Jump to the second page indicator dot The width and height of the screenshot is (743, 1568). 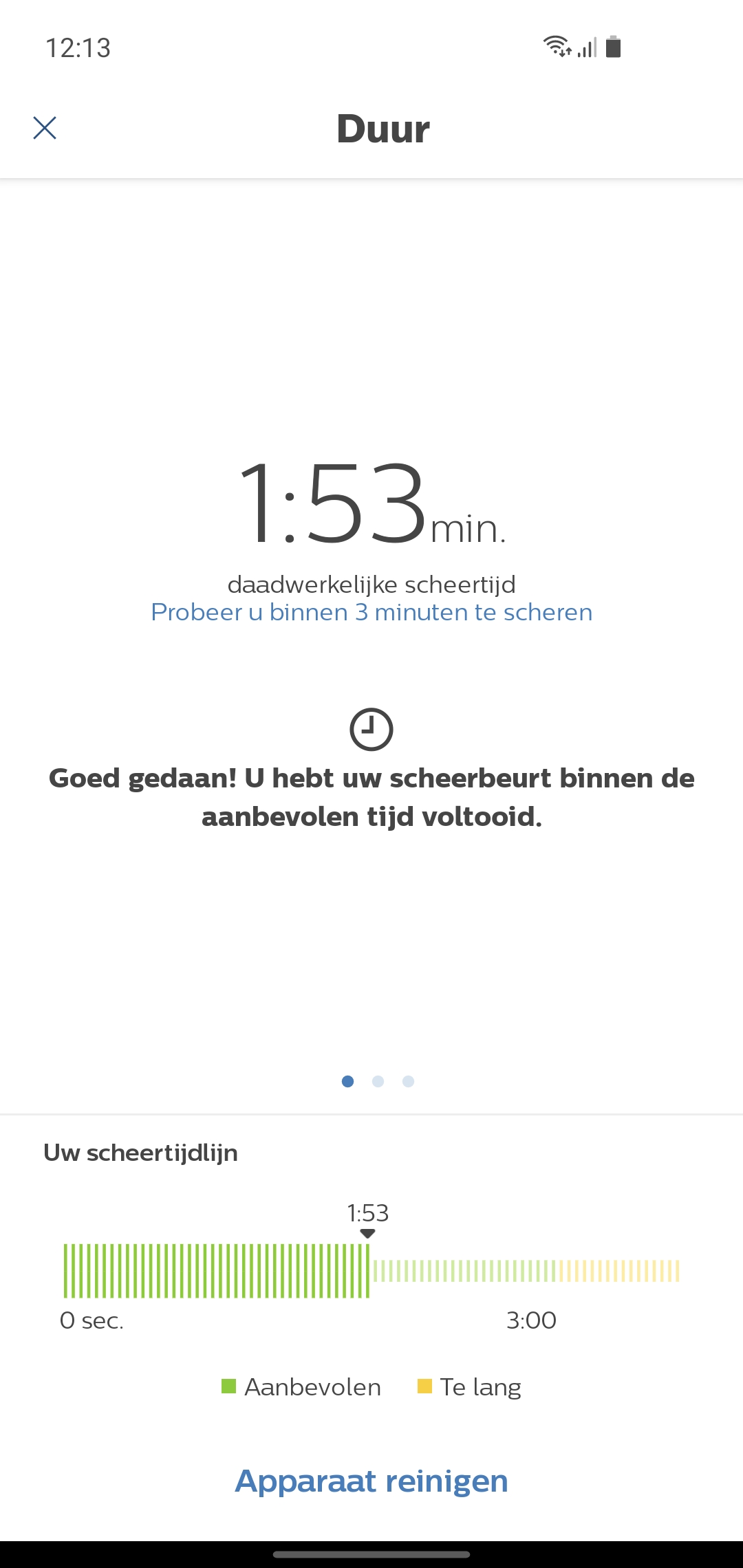(x=378, y=1081)
